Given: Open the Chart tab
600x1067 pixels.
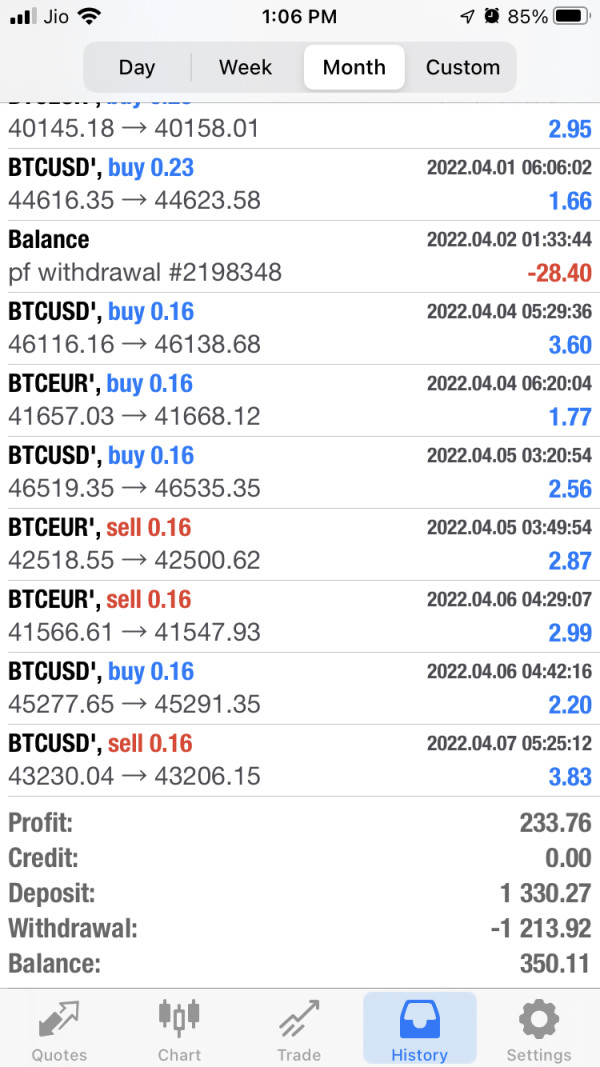Looking at the screenshot, I should coord(180,1028).
